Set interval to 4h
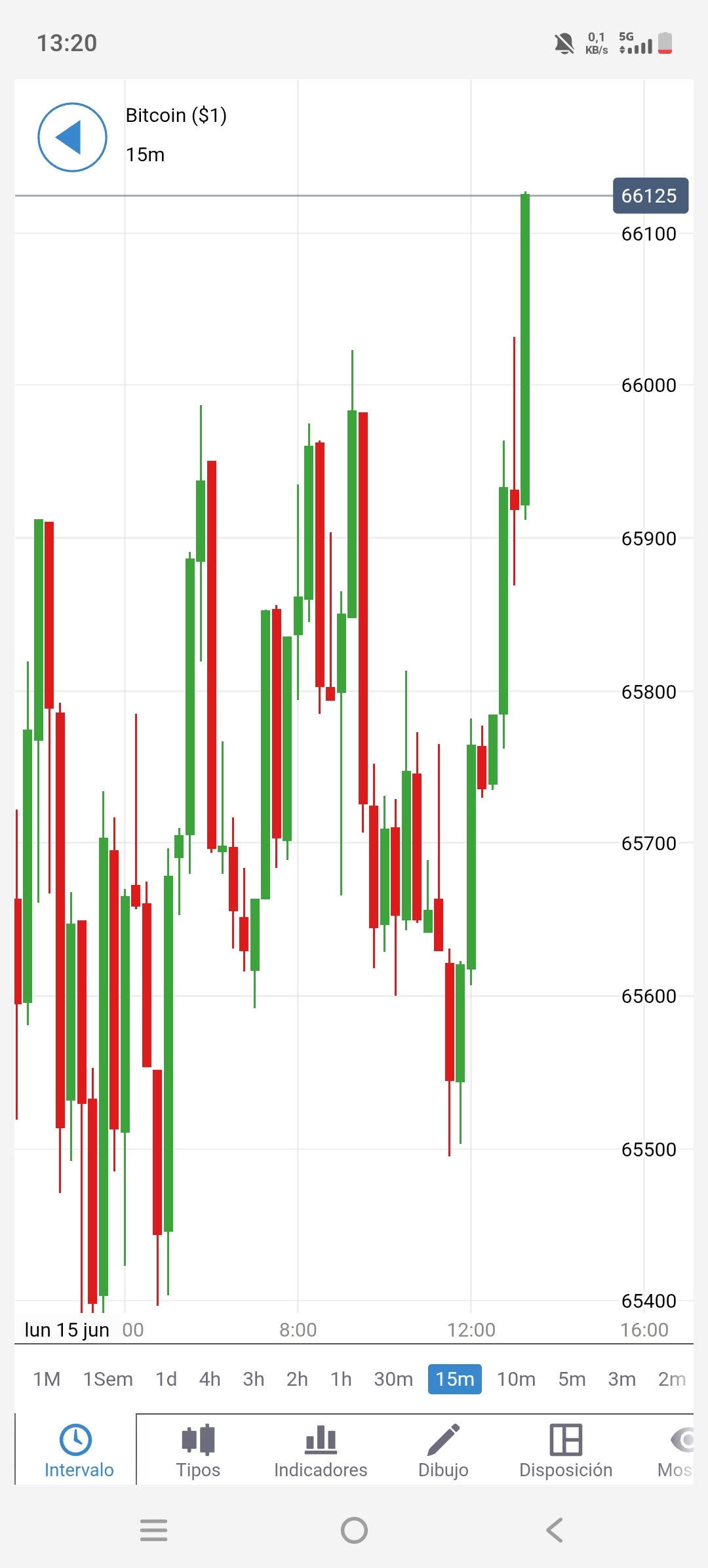The image size is (708, 1568). click(x=210, y=1379)
